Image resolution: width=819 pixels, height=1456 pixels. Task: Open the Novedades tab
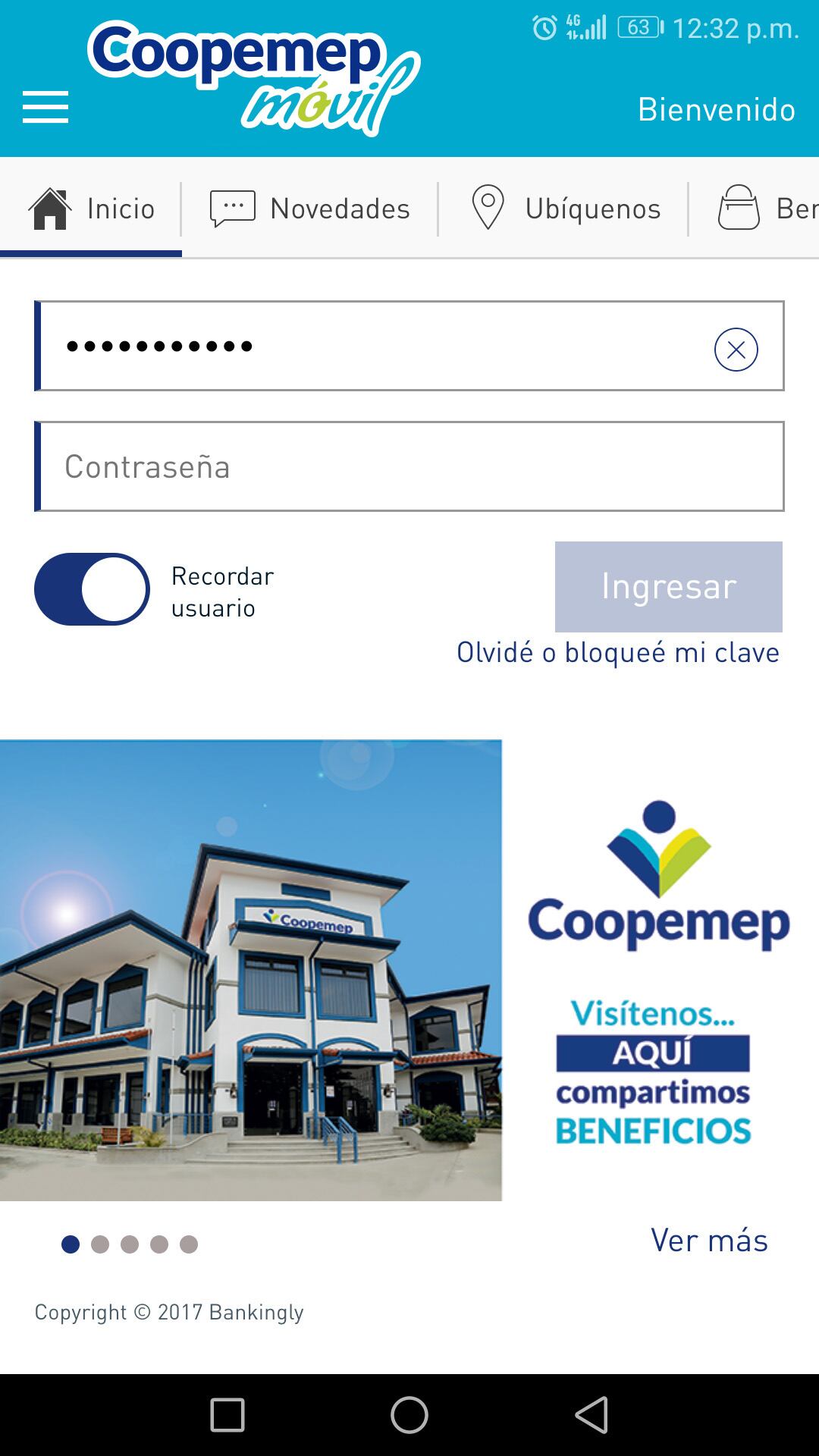(309, 209)
